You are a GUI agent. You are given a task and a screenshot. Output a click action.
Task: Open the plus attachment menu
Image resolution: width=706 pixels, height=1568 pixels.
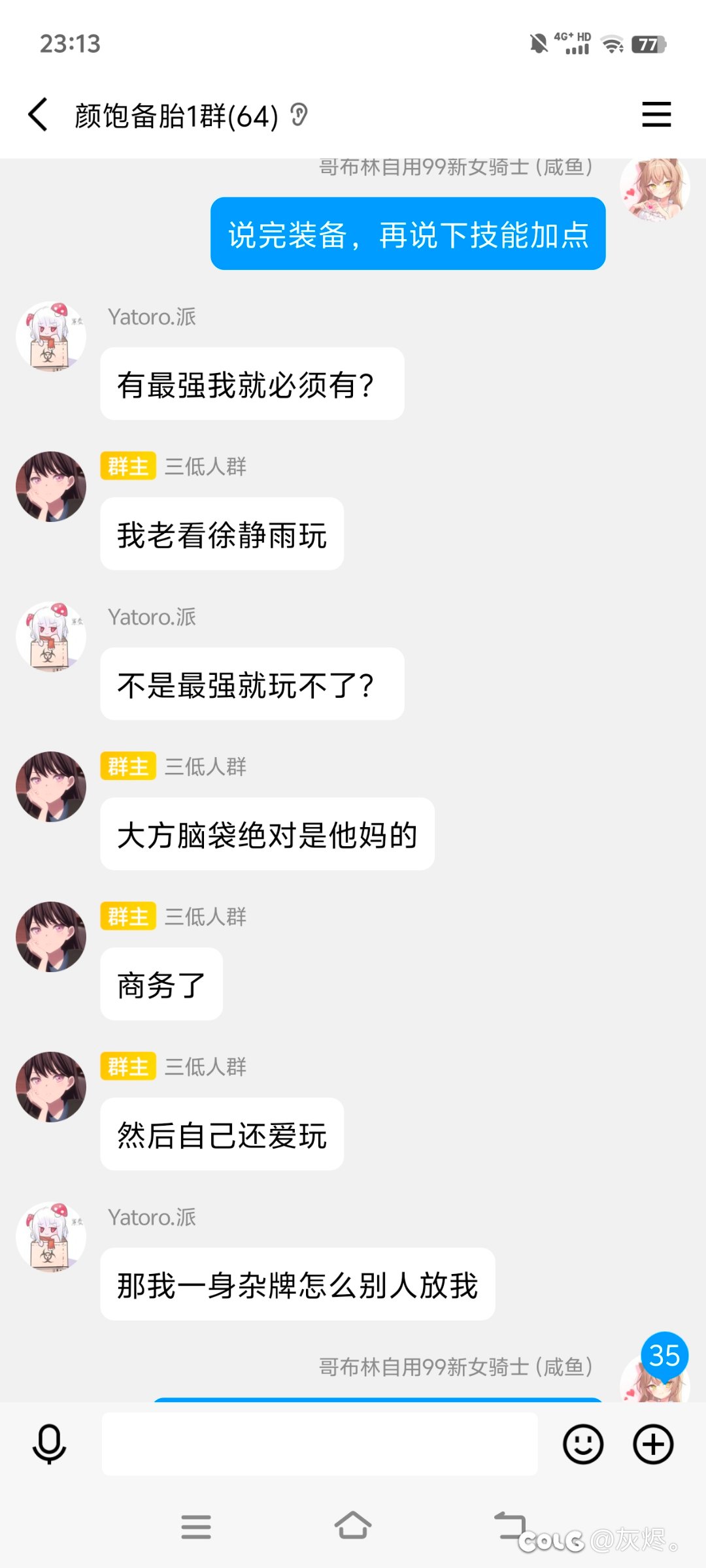[653, 1444]
